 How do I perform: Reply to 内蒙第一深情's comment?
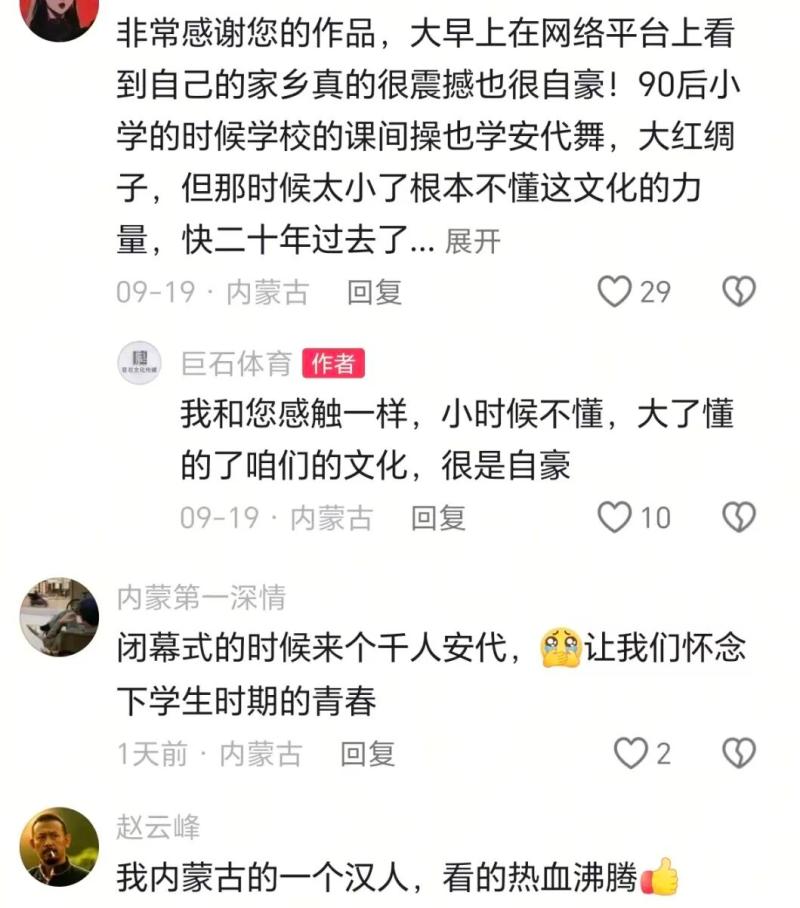coord(368,753)
